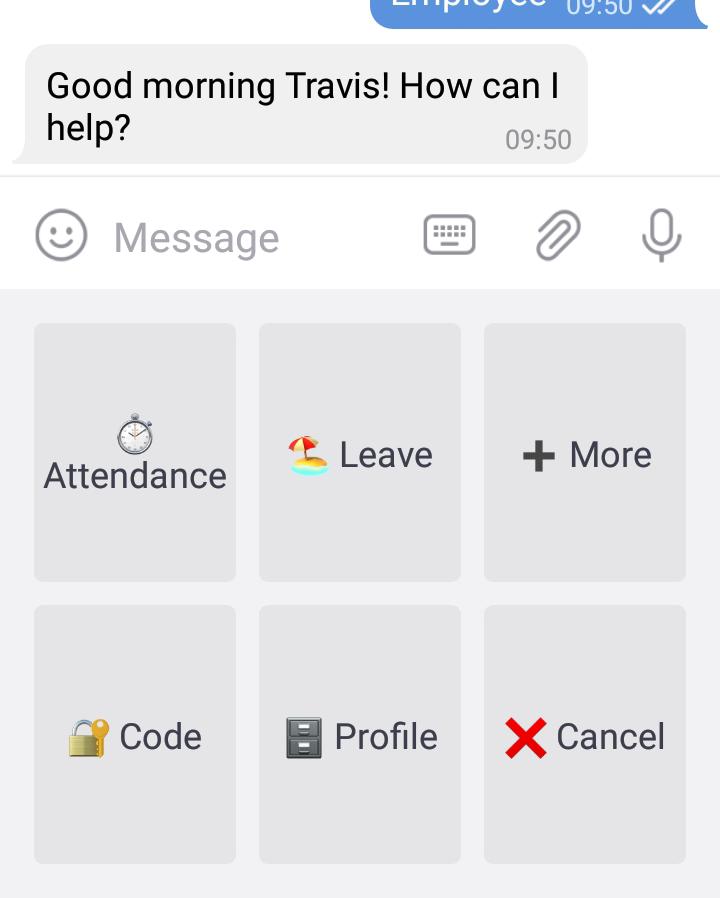This screenshot has height=898, width=720.
Task: Show More bot options
Action: pyautogui.click(x=585, y=452)
